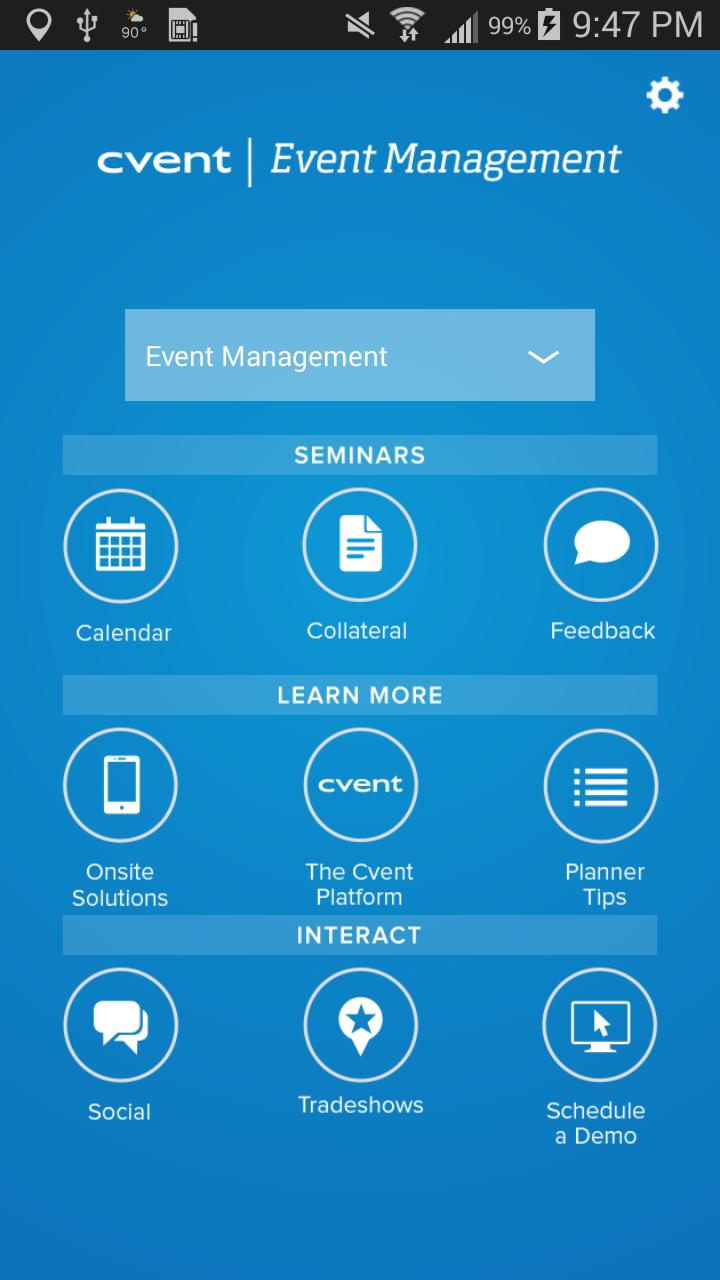View Onsite Solutions
Image resolution: width=720 pixels, height=1280 pixels.
tap(121, 786)
